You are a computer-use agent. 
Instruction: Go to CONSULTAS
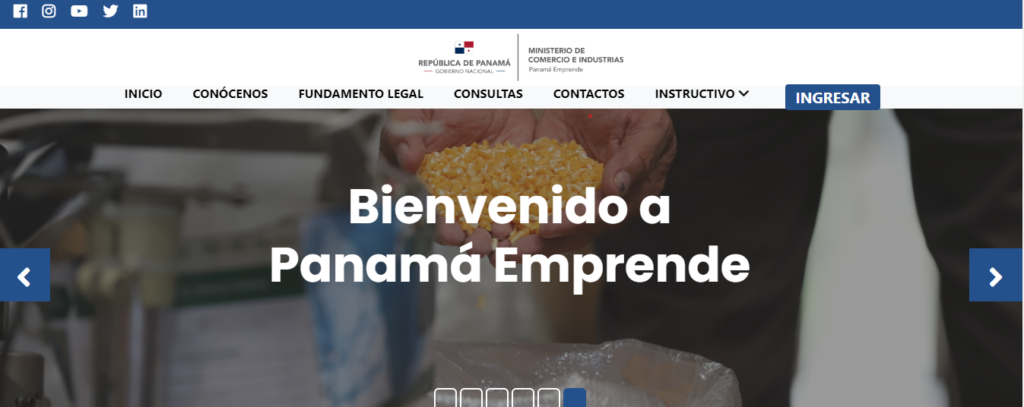pos(488,94)
